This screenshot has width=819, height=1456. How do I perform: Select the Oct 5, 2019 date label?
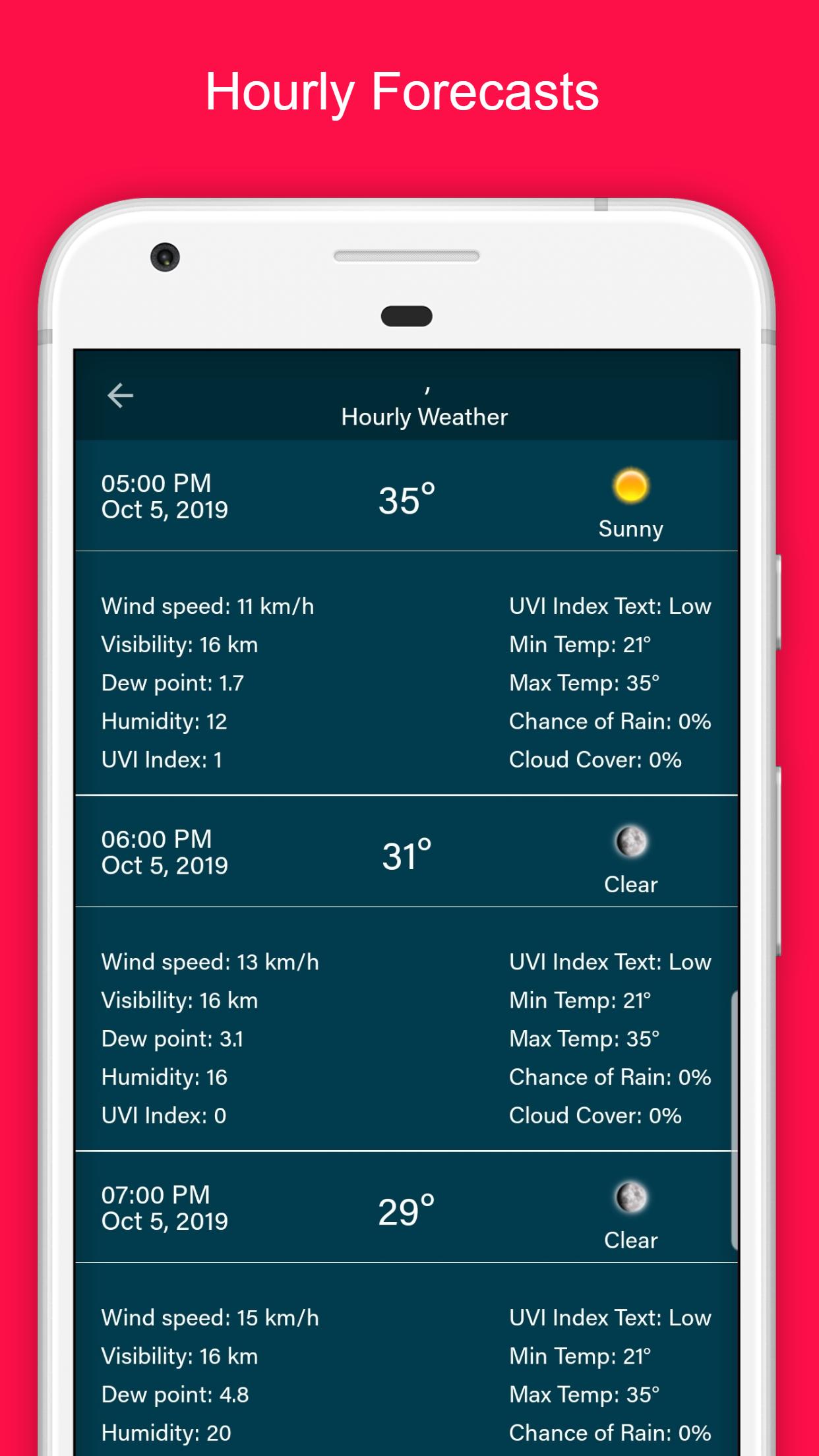[x=165, y=509]
